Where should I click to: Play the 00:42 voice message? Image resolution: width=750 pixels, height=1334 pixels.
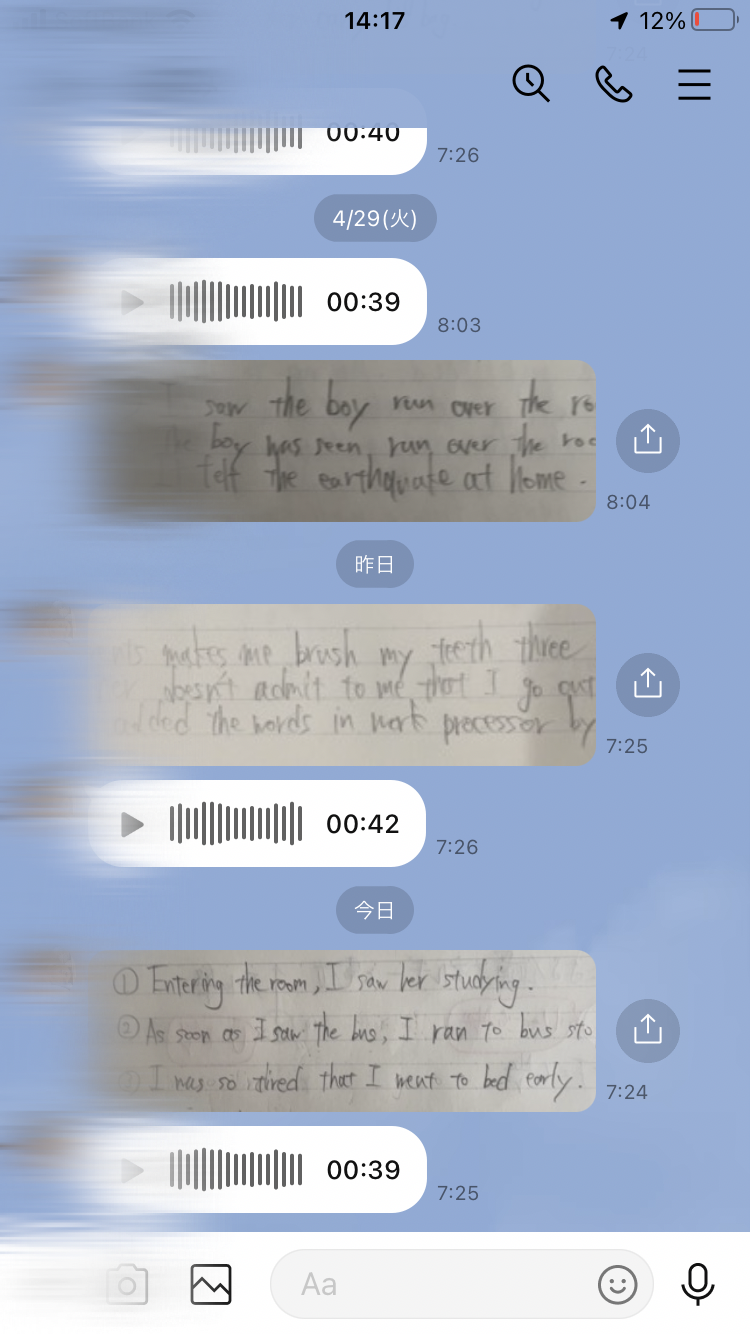tap(132, 825)
